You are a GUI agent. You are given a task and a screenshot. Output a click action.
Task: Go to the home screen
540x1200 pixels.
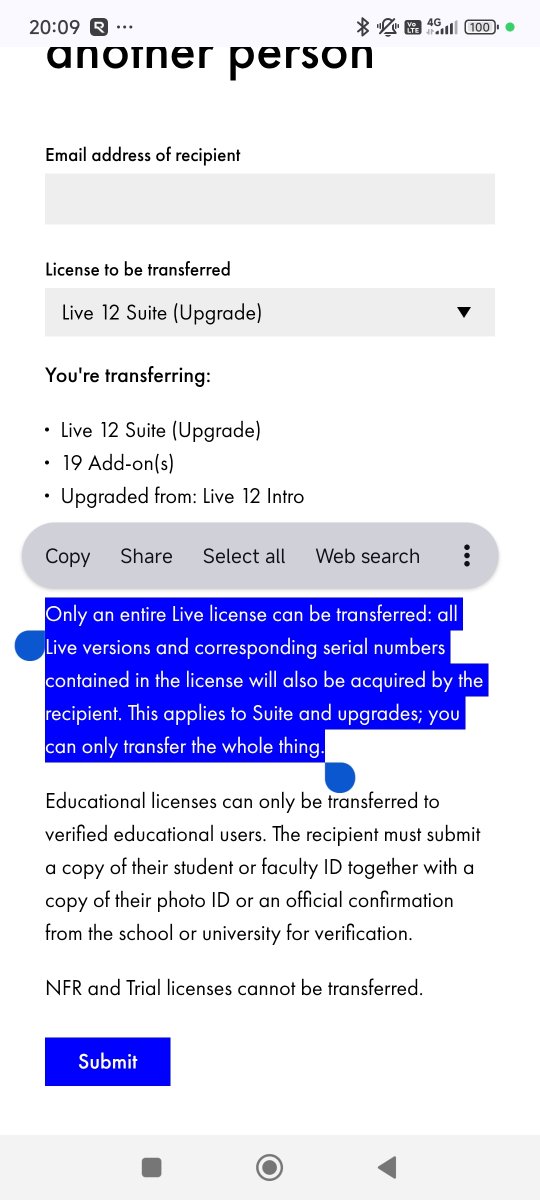(x=269, y=1167)
